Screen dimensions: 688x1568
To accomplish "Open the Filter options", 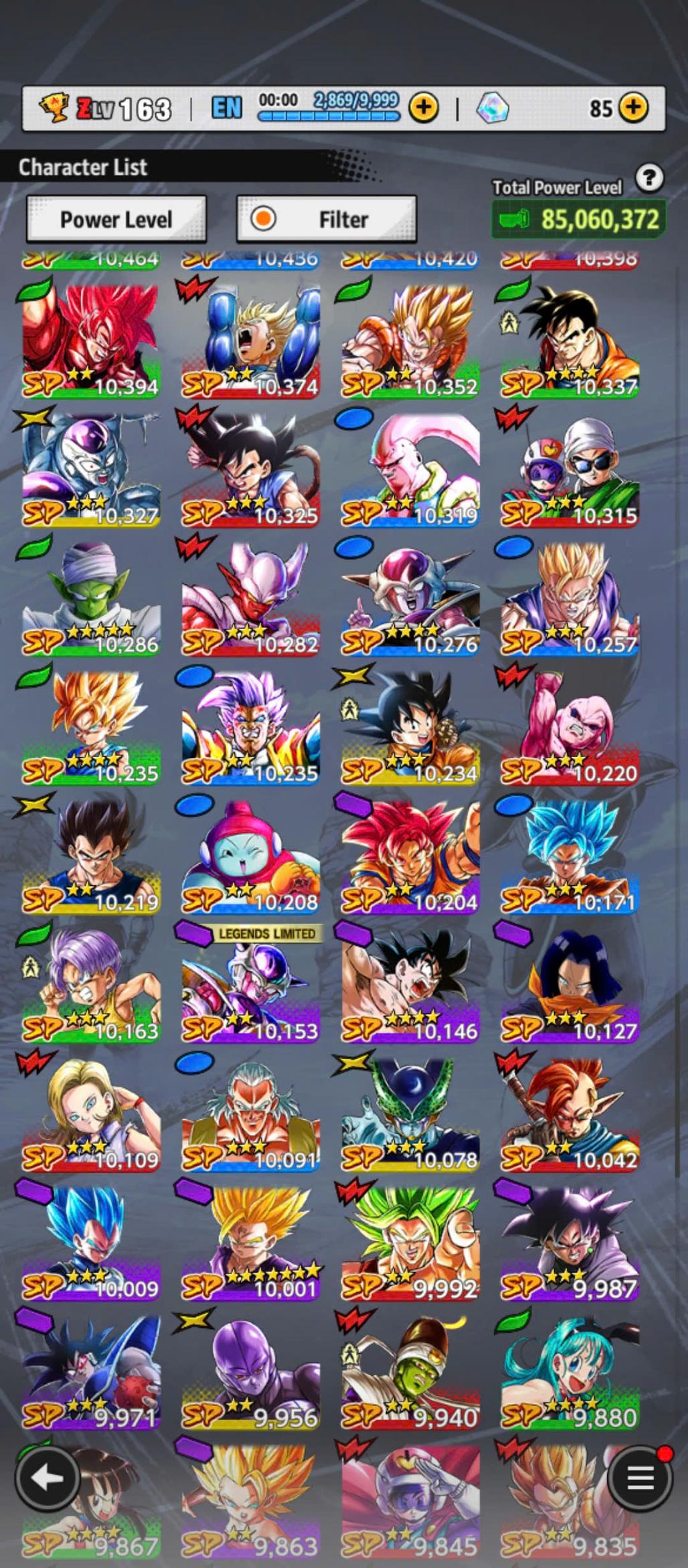I will [x=327, y=219].
